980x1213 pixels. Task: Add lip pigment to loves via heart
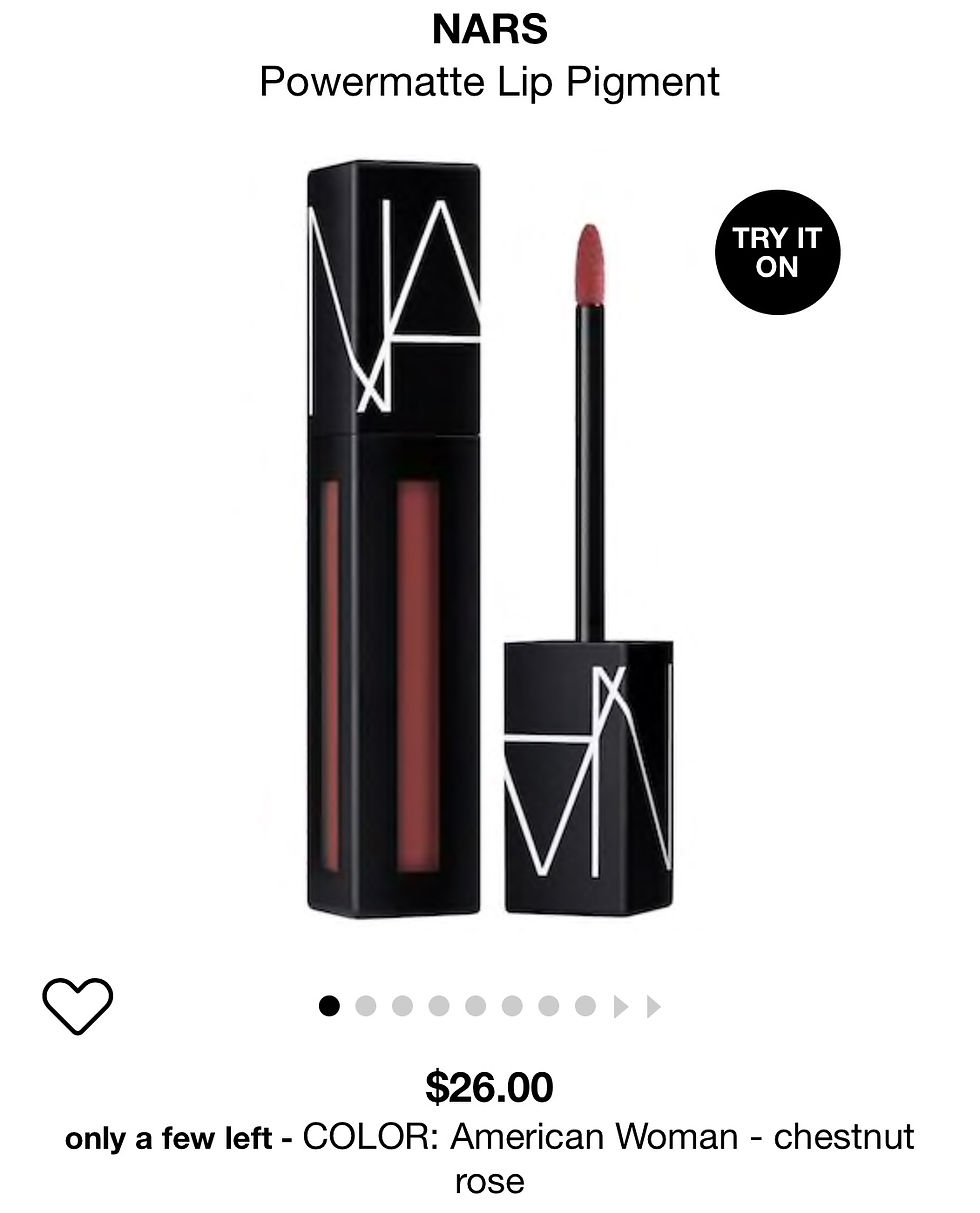click(77, 1005)
